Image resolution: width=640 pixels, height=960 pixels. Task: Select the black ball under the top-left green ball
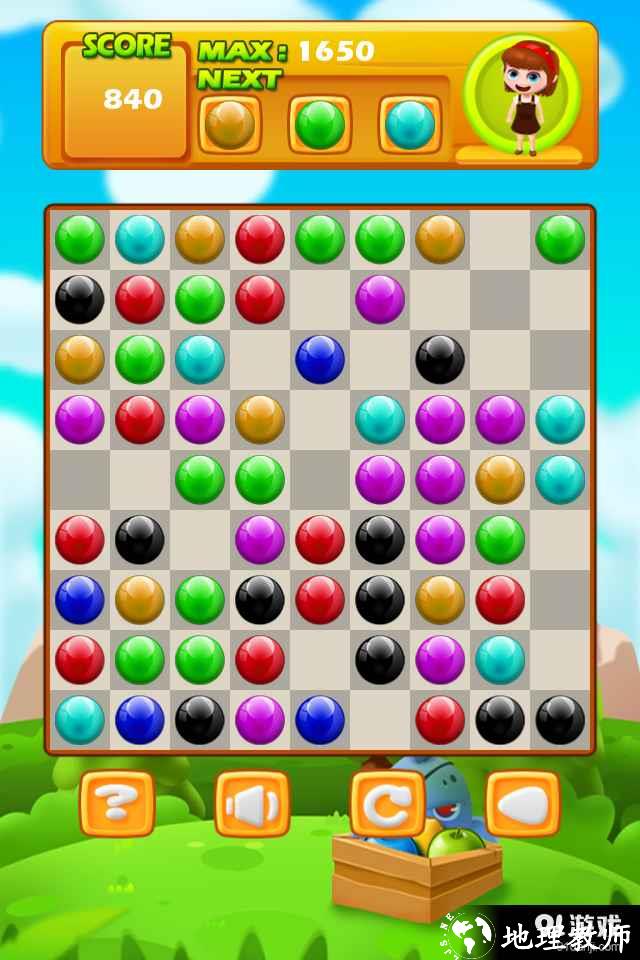(80, 299)
